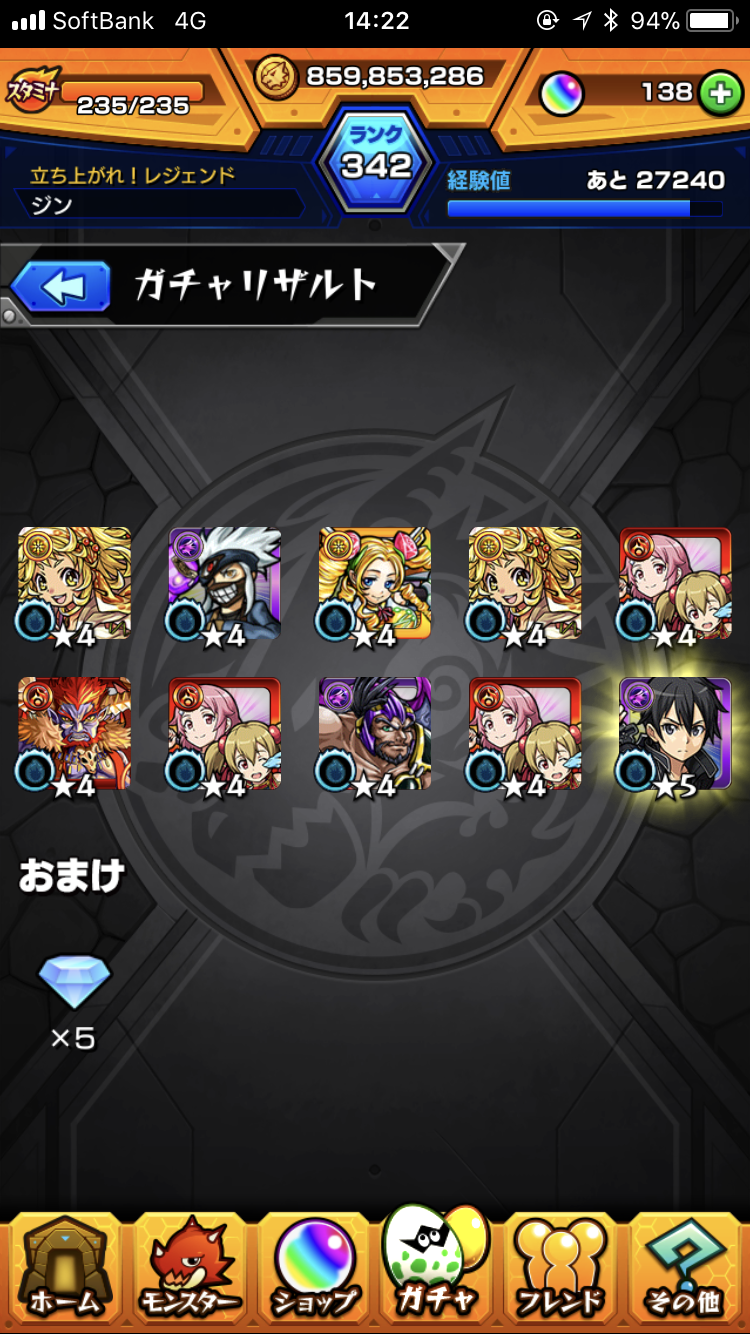Open the その他 menu tab
Viewport: 750px width, 1334px height.
pos(687,1267)
